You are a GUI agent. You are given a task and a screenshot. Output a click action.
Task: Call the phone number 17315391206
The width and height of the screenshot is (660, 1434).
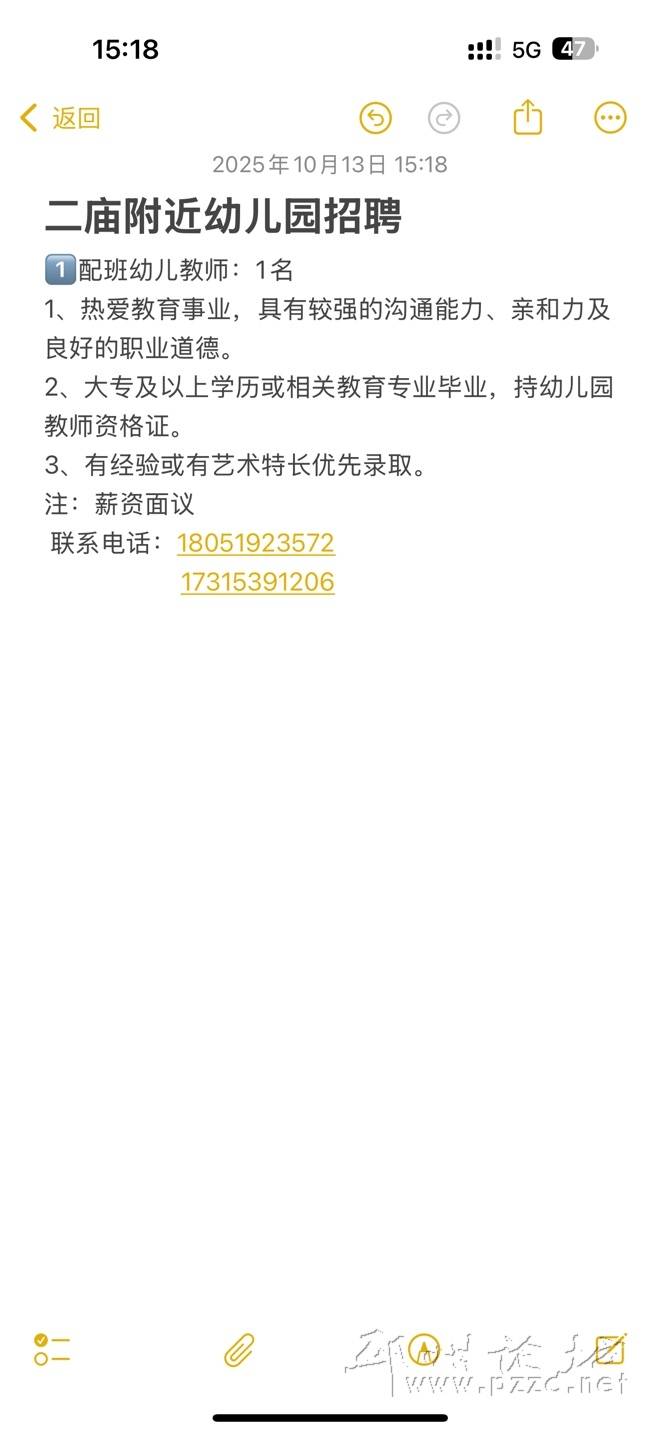coord(258,582)
